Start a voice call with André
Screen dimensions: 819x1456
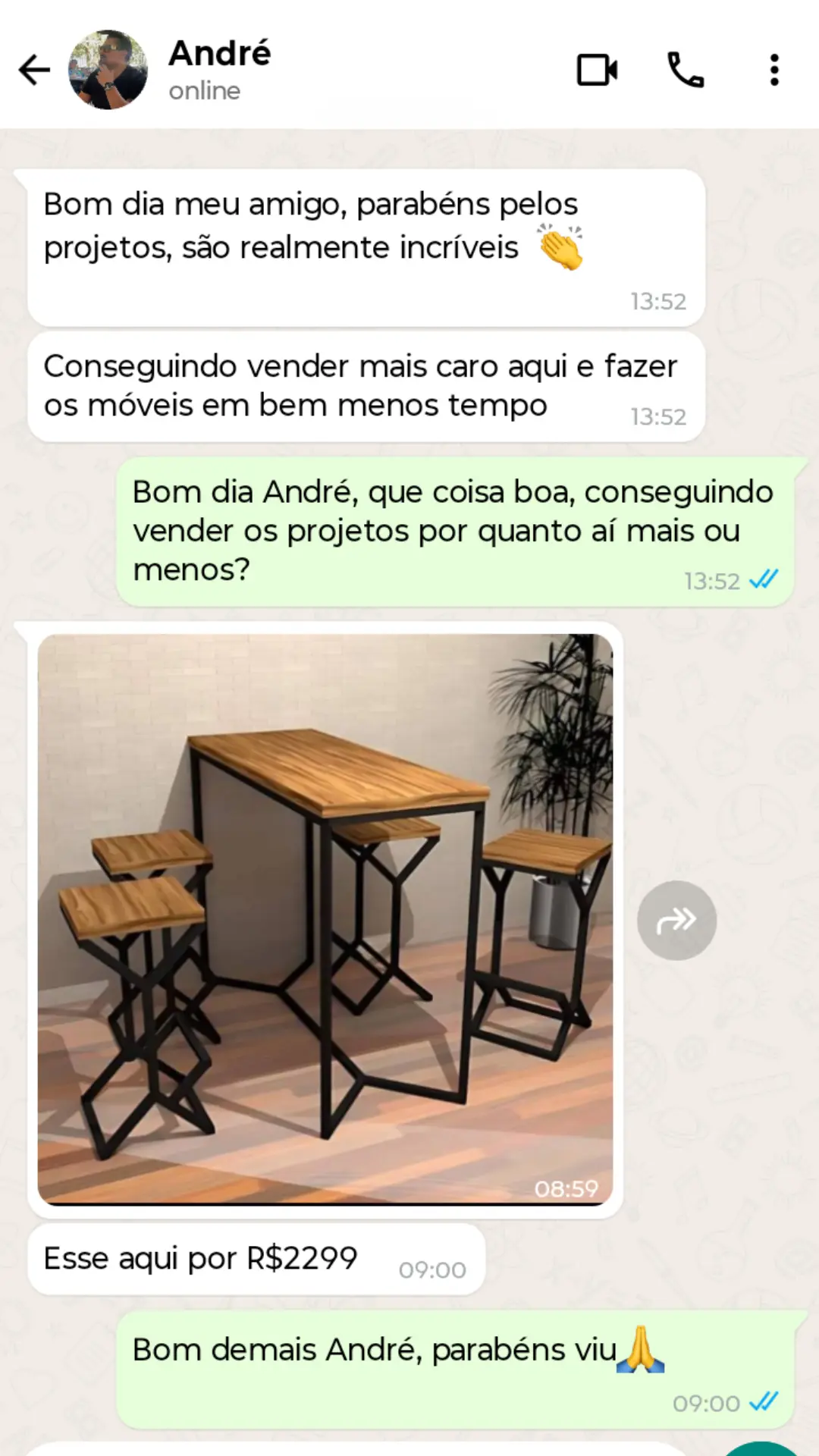685,69
